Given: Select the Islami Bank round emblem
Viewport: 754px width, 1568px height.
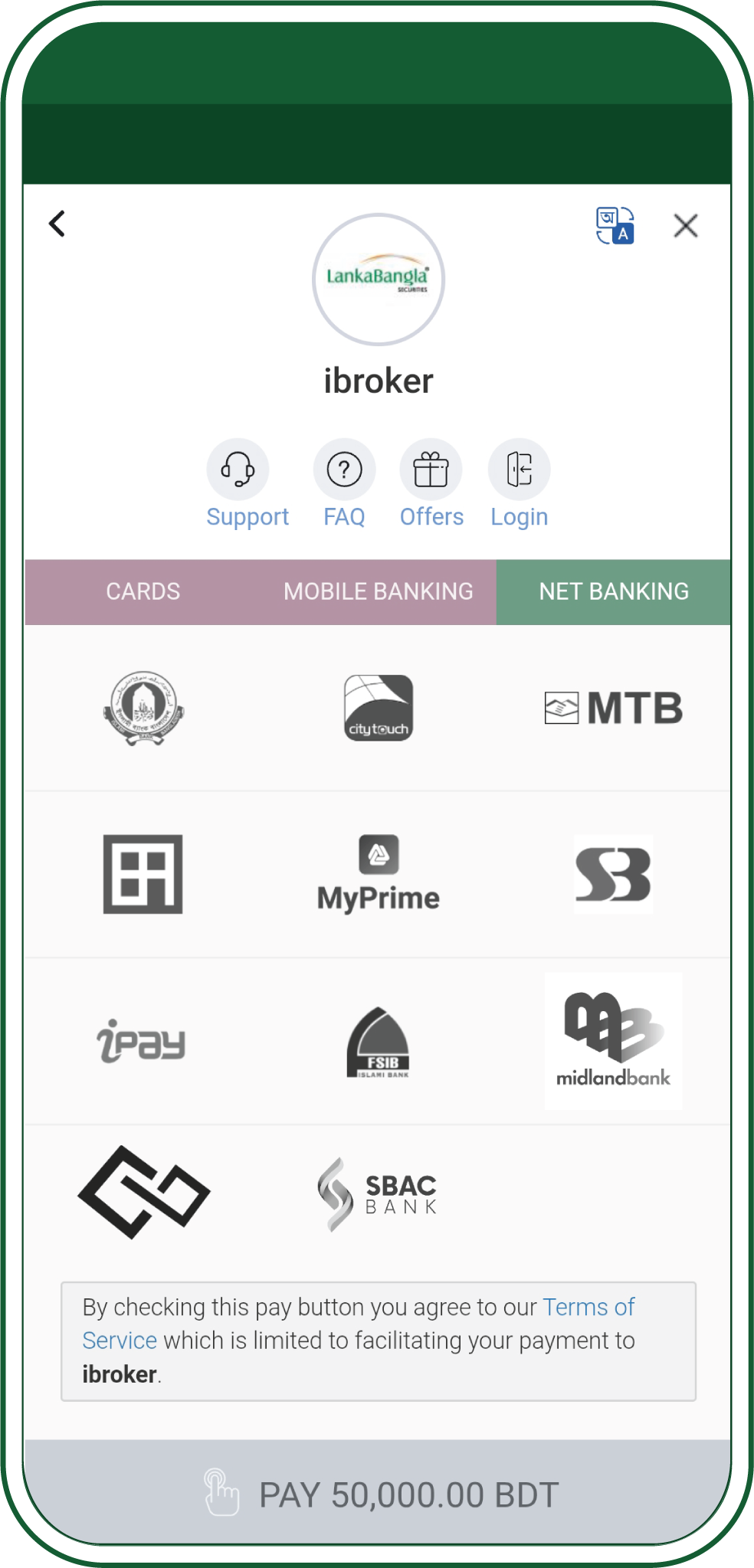Looking at the screenshot, I should 144,708.
